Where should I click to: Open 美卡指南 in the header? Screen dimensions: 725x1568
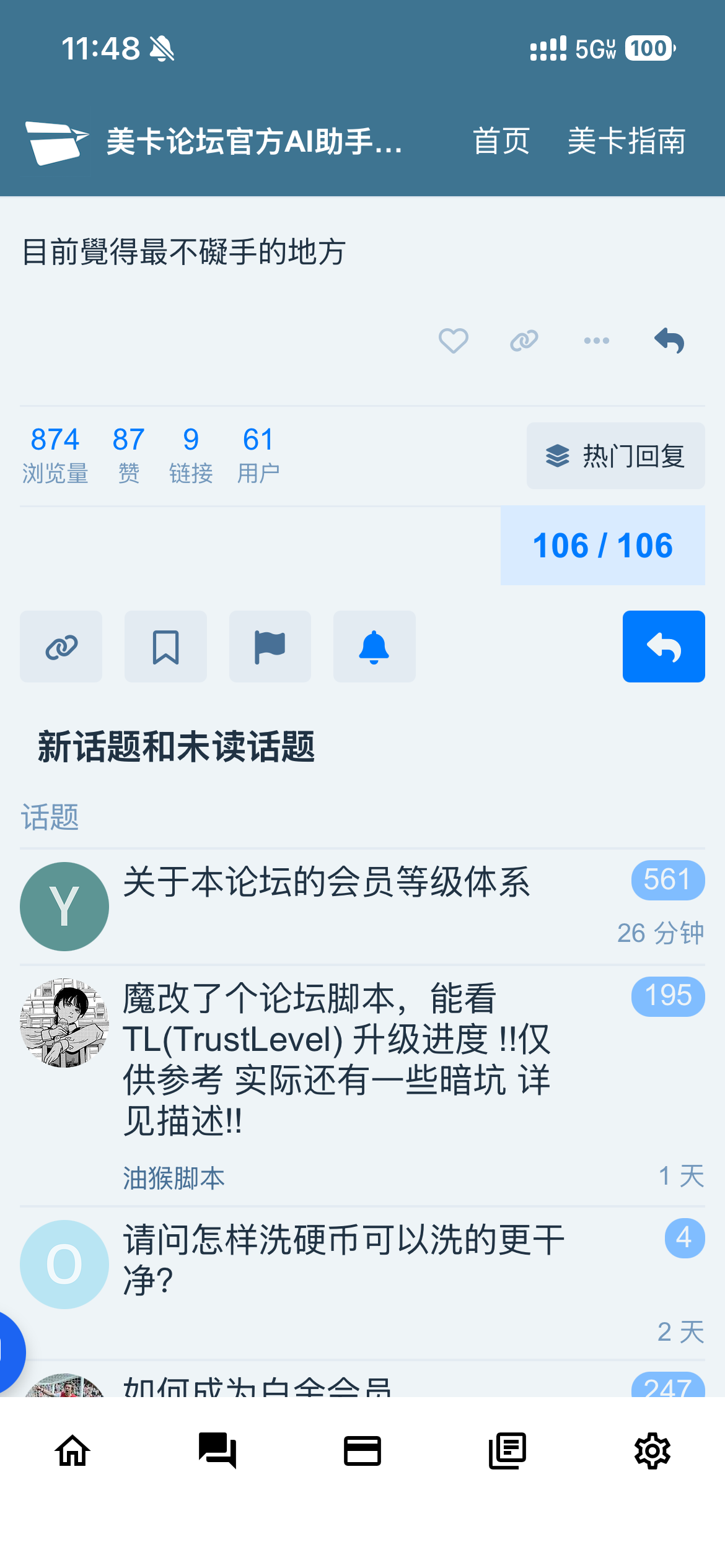pos(626,141)
